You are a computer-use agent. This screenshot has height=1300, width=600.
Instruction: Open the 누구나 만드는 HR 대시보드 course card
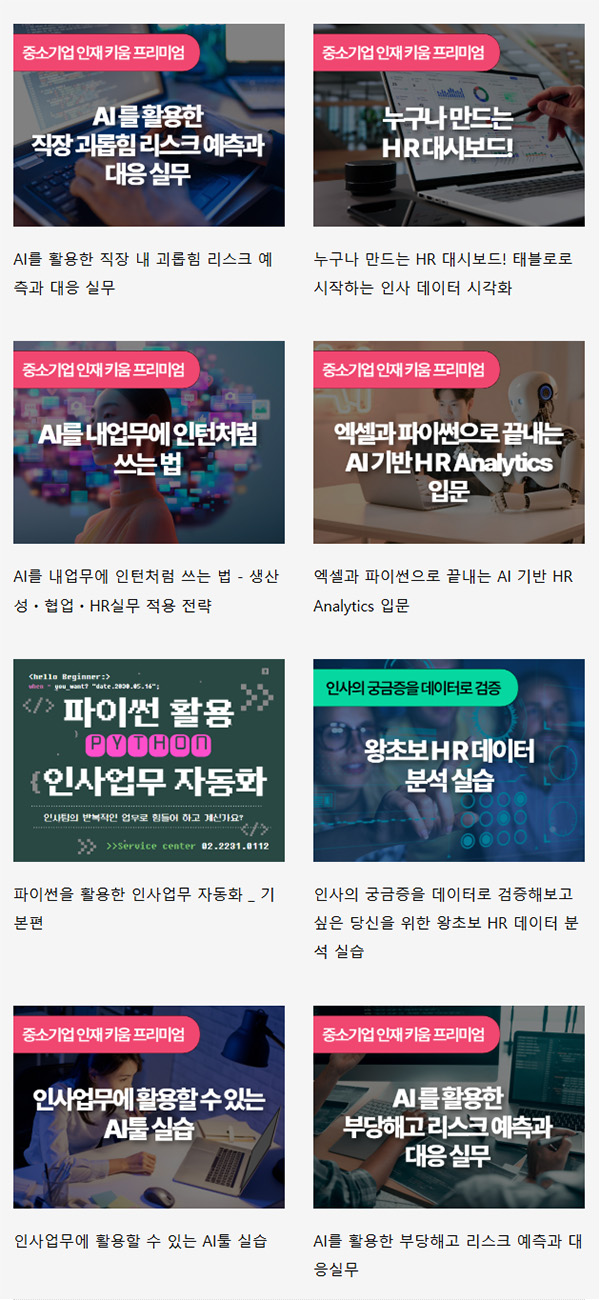pyautogui.click(x=448, y=126)
